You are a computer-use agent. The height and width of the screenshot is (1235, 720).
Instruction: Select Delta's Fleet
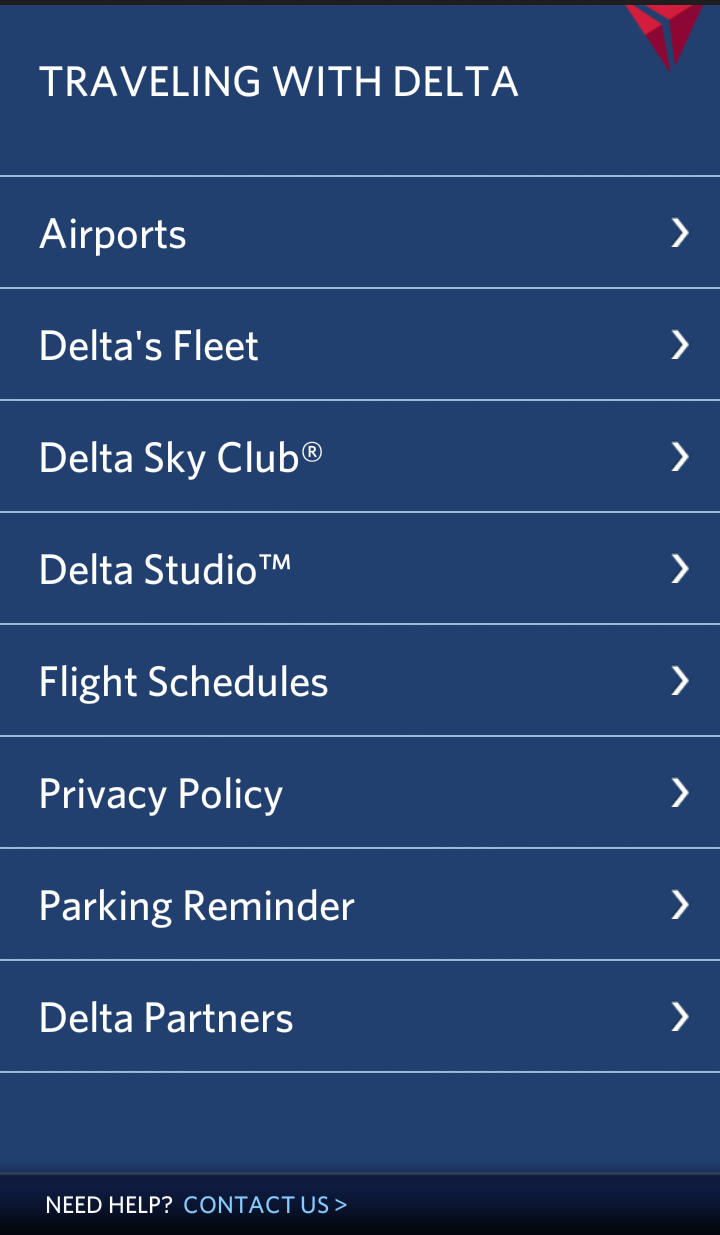click(x=148, y=343)
